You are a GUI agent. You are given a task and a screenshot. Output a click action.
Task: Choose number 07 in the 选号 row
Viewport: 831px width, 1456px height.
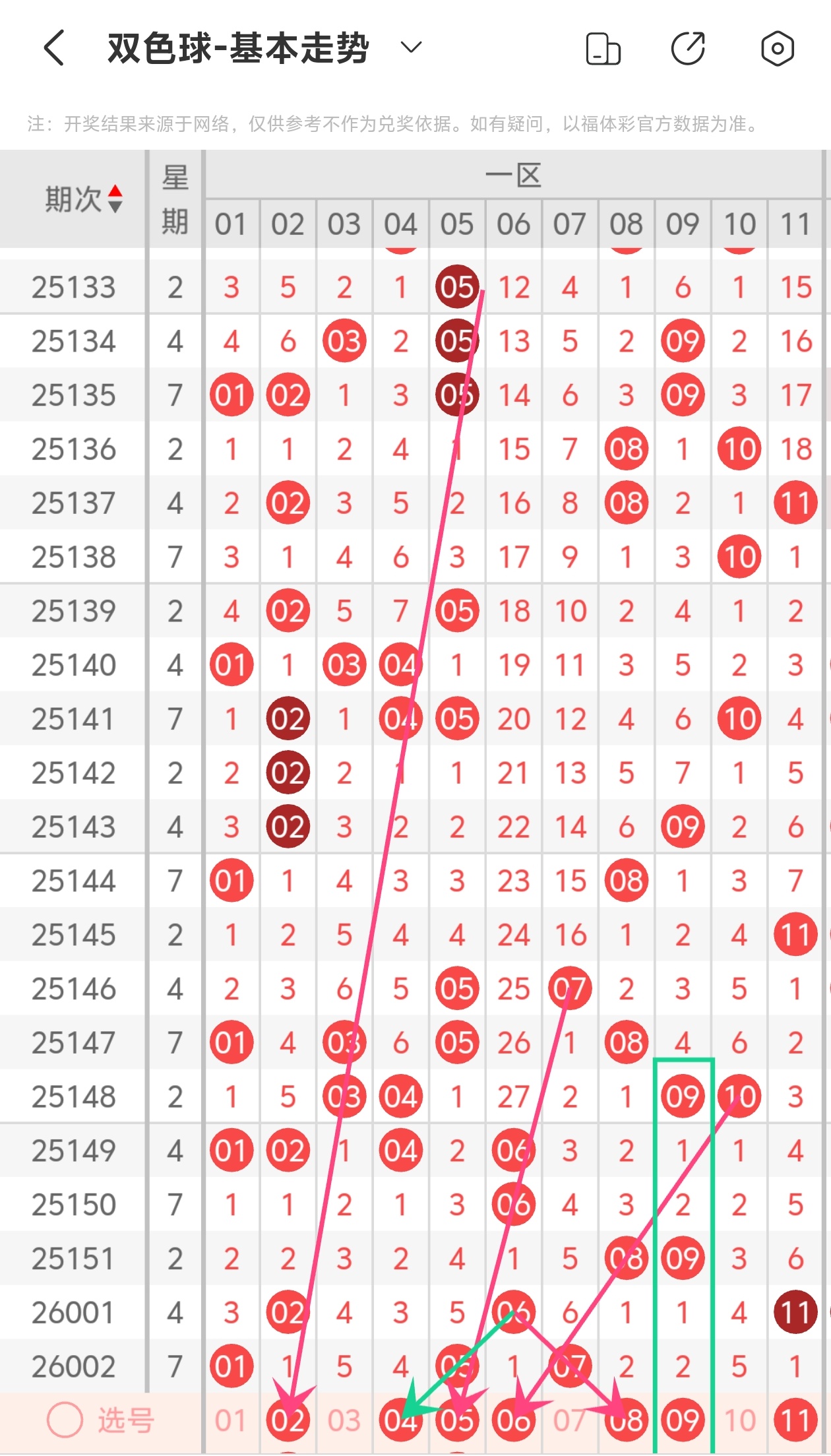570,1420
